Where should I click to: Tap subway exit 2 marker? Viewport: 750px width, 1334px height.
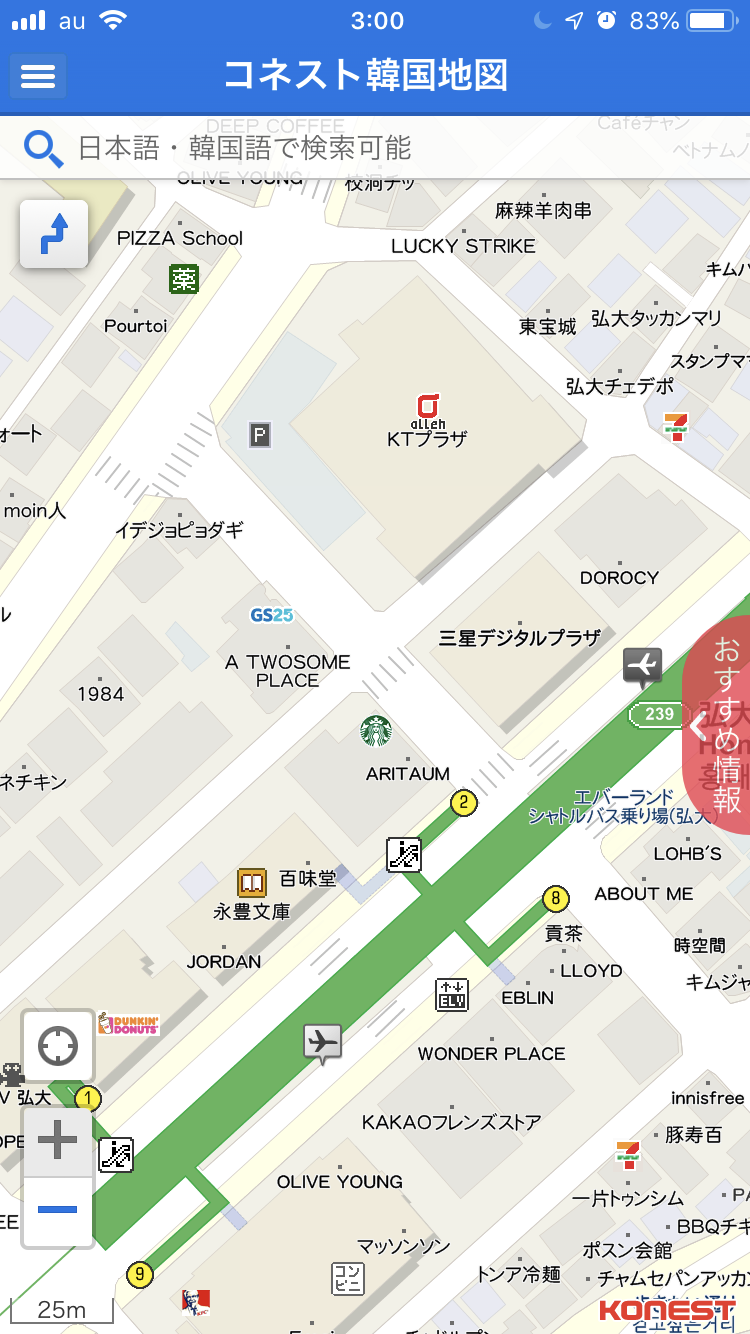(463, 802)
